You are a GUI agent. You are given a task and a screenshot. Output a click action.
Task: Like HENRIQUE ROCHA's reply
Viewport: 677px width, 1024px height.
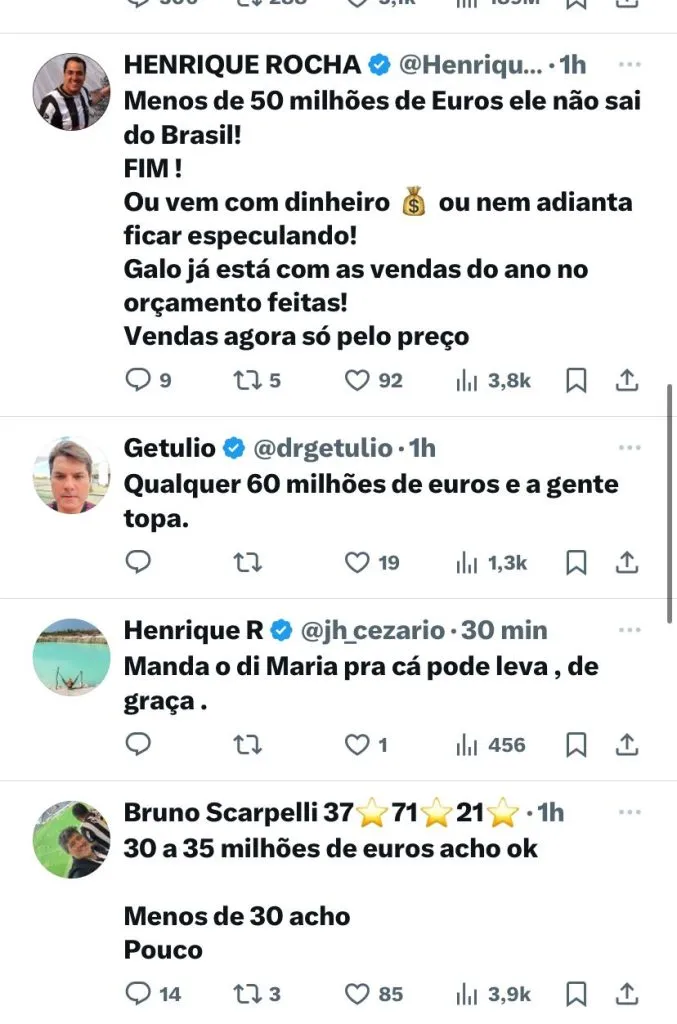pyautogui.click(x=358, y=380)
